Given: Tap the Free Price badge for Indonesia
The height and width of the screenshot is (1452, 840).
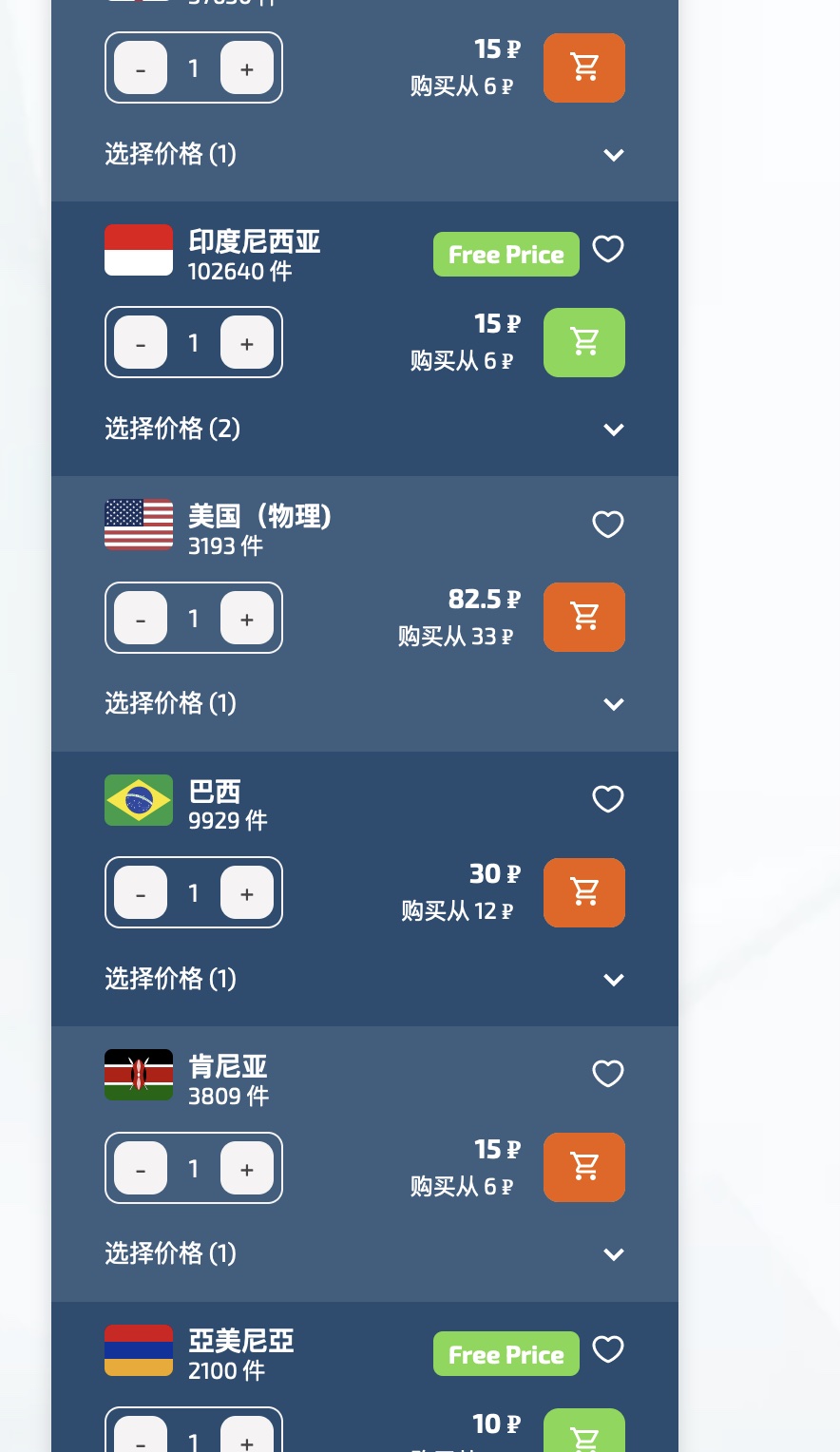Looking at the screenshot, I should click(x=506, y=255).
